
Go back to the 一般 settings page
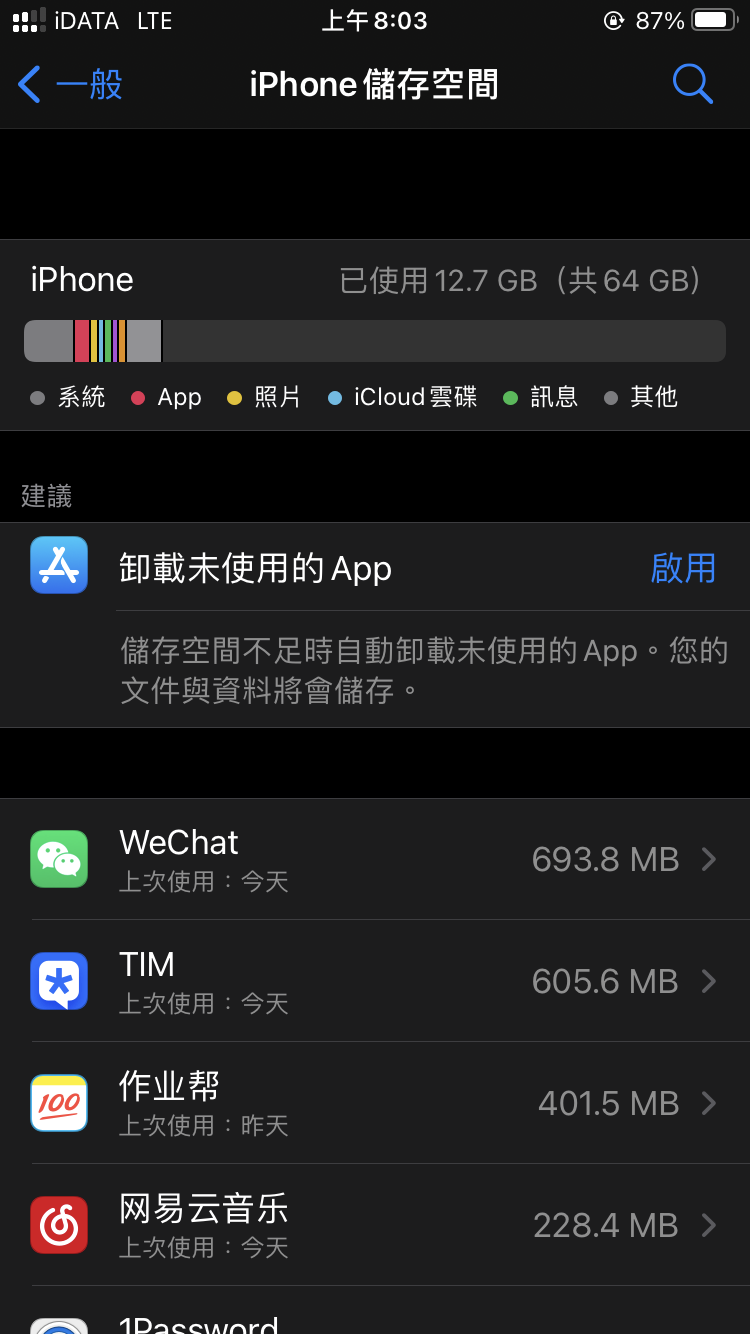(70, 84)
